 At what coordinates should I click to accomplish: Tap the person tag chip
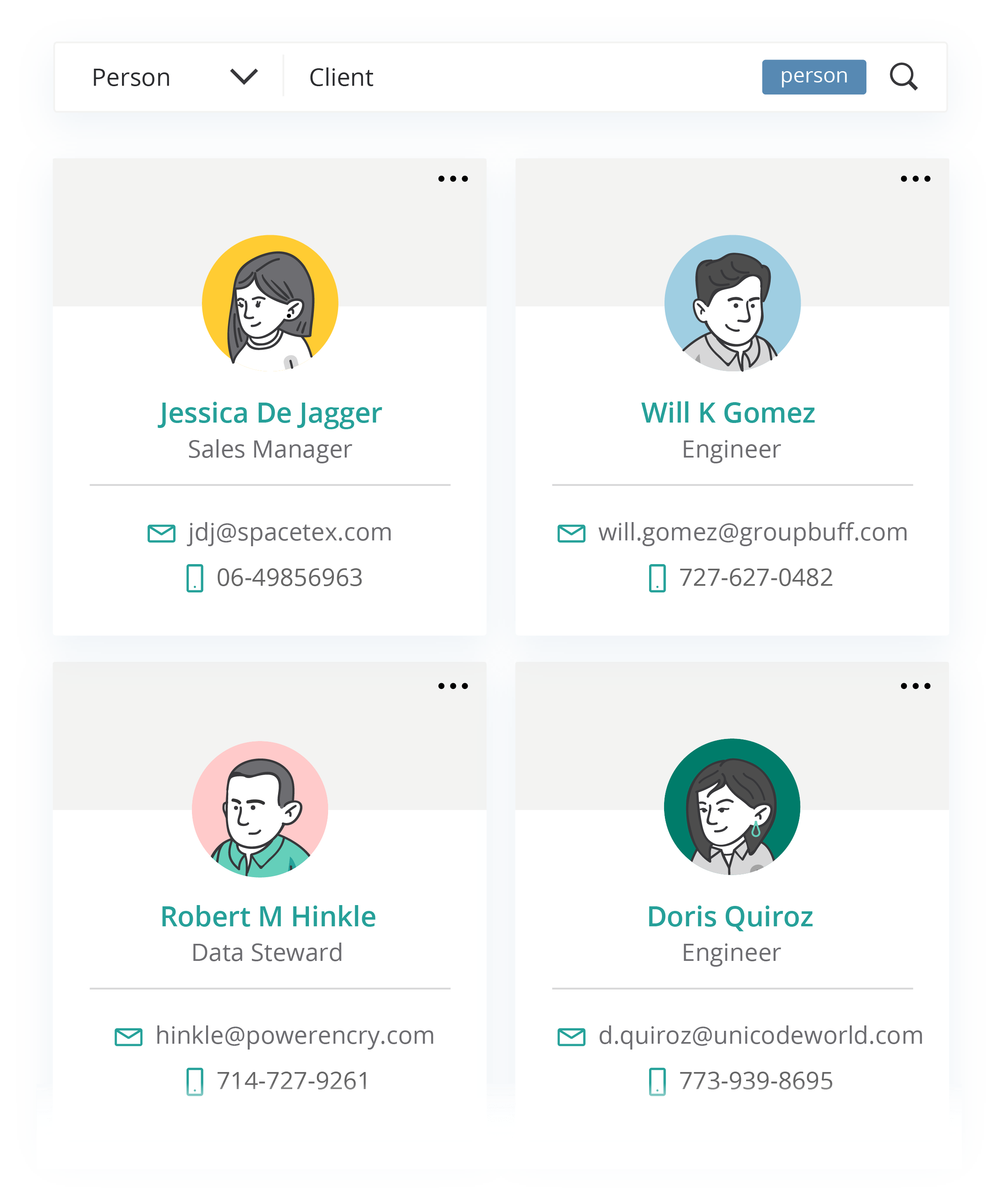[x=813, y=76]
